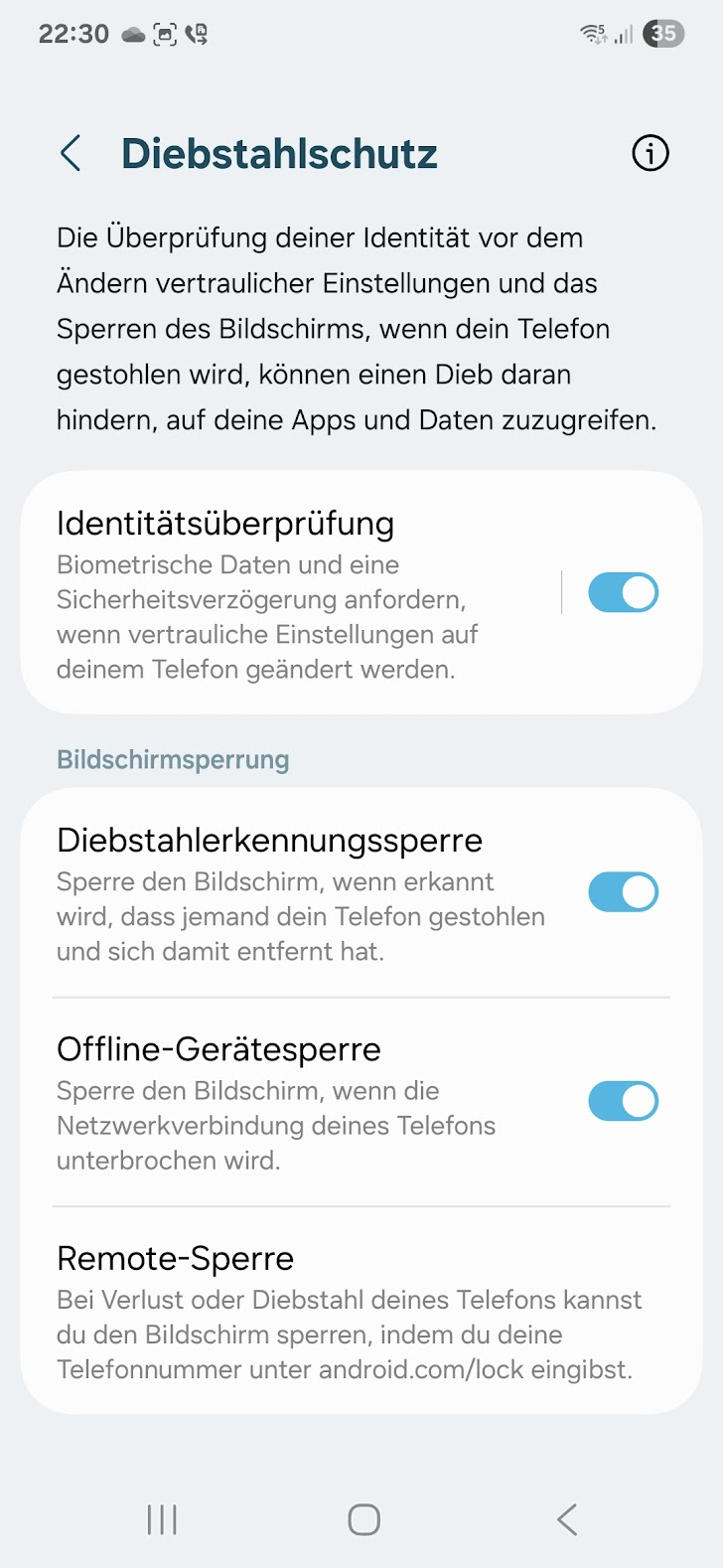
Task: Open recent apps from navigation bar
Action: tap(162, 1519)
